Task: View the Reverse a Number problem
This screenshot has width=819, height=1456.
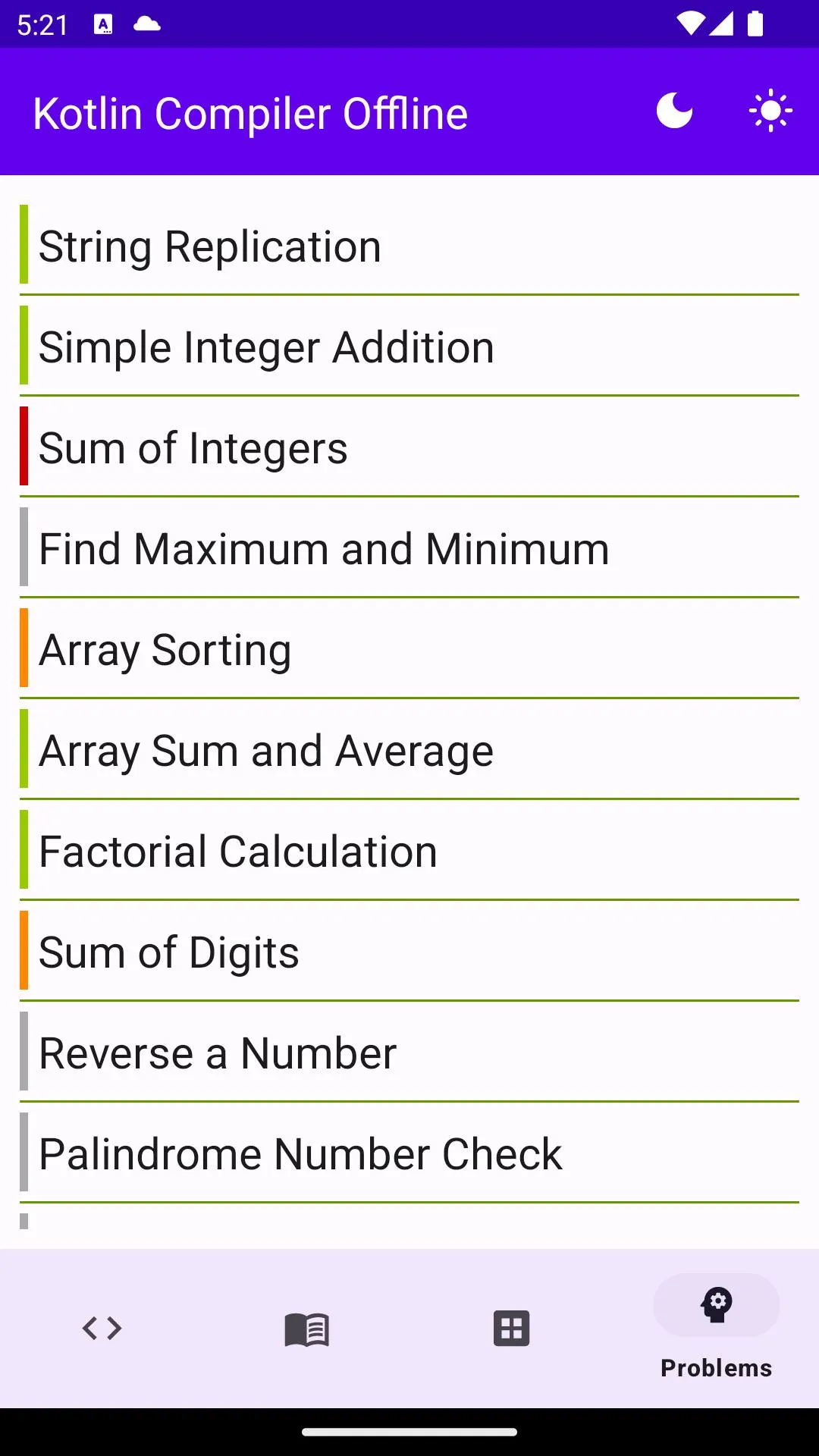Action: (409, 1053)
